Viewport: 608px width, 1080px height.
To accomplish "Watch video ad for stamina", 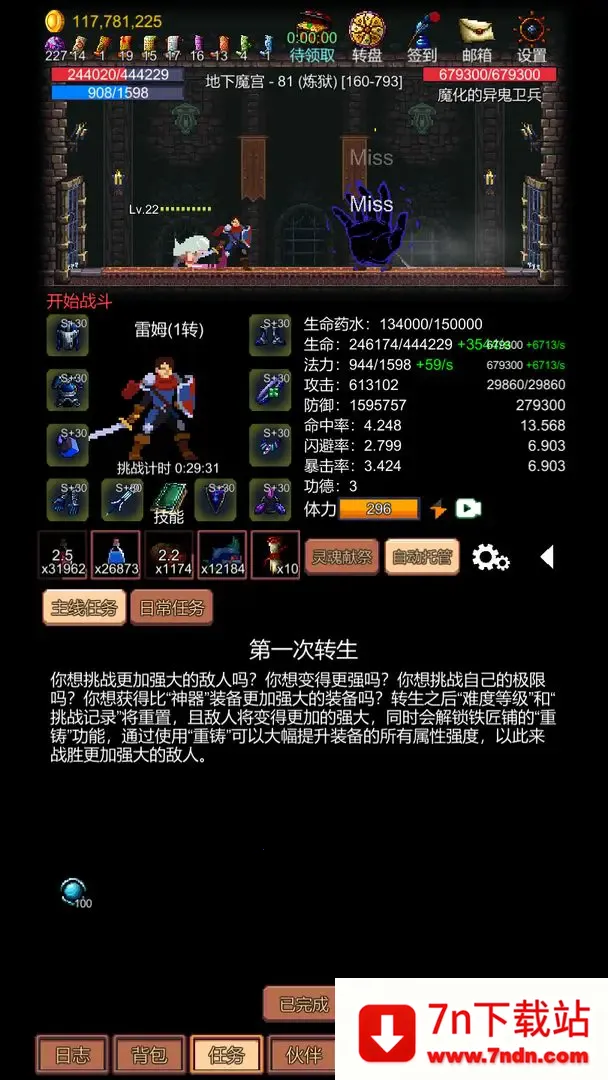I will pyautogui.click(x=468, y=508).
